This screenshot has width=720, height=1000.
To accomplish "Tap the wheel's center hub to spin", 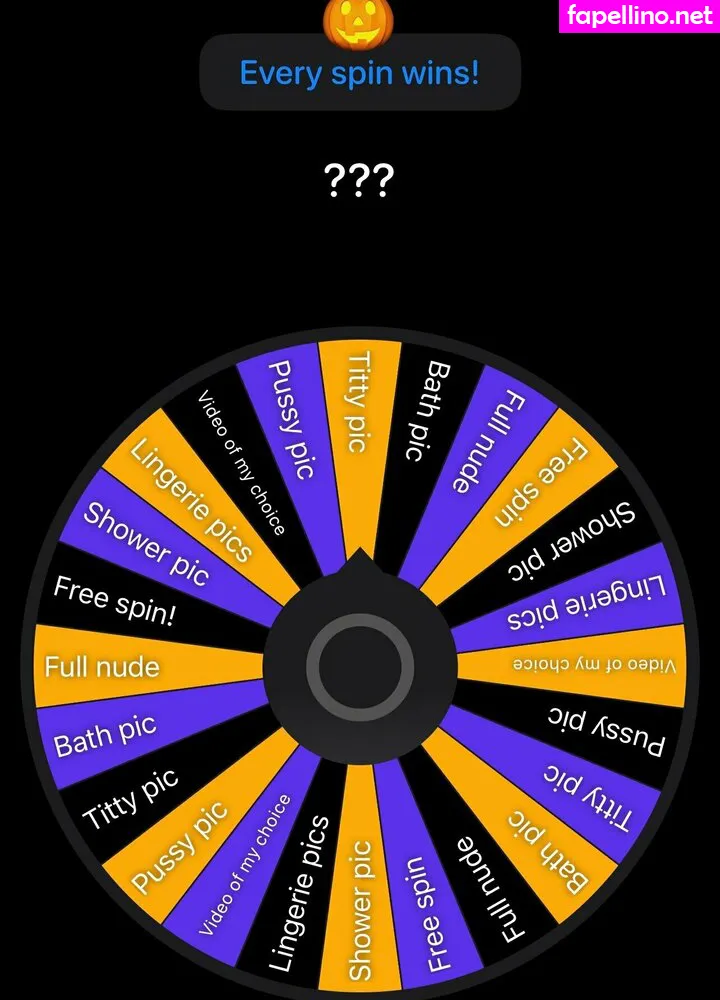I will pos(359,665).
